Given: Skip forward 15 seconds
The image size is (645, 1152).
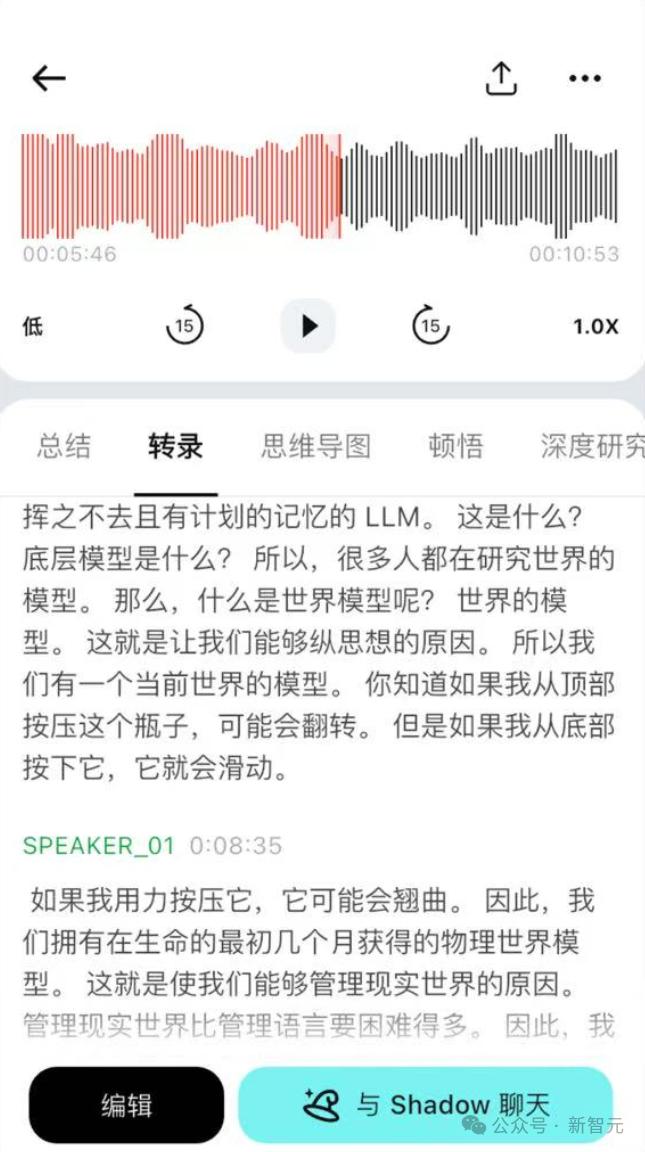Looking at the screenshot, I should point(431,325).
